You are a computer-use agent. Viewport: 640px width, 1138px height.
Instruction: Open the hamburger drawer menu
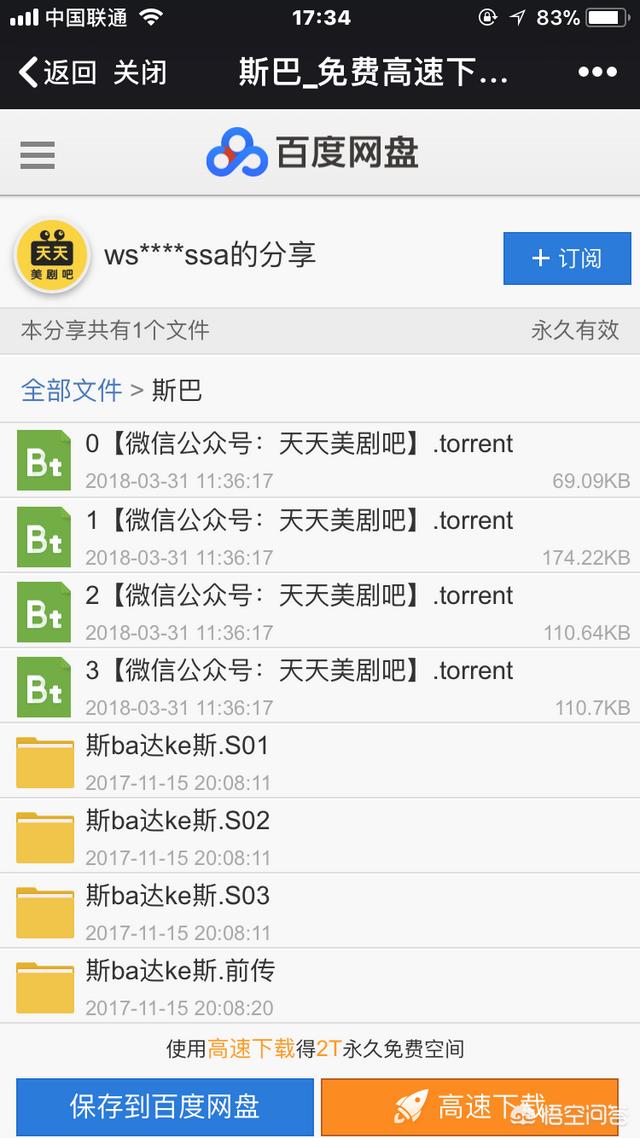[37, 155]
